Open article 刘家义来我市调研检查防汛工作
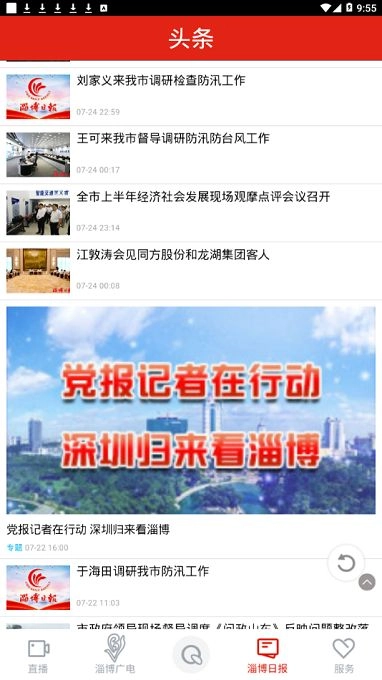This screenshot has height=680, width=382. 191,97
